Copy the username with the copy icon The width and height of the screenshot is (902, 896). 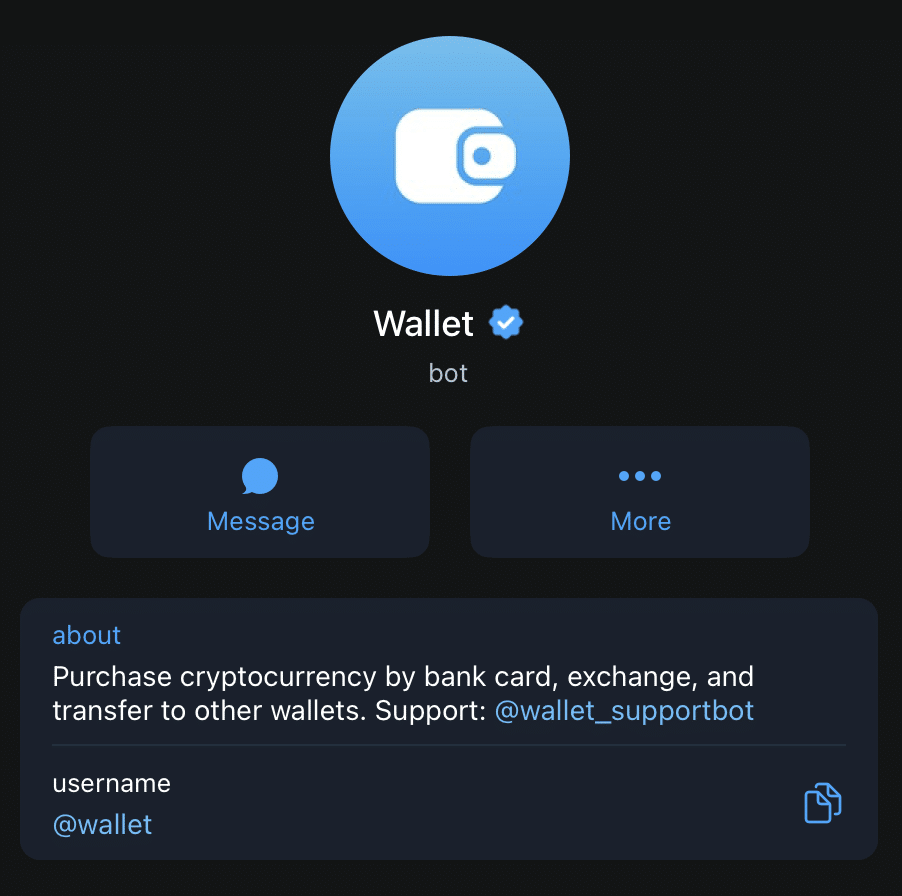(x=822, y=803)
